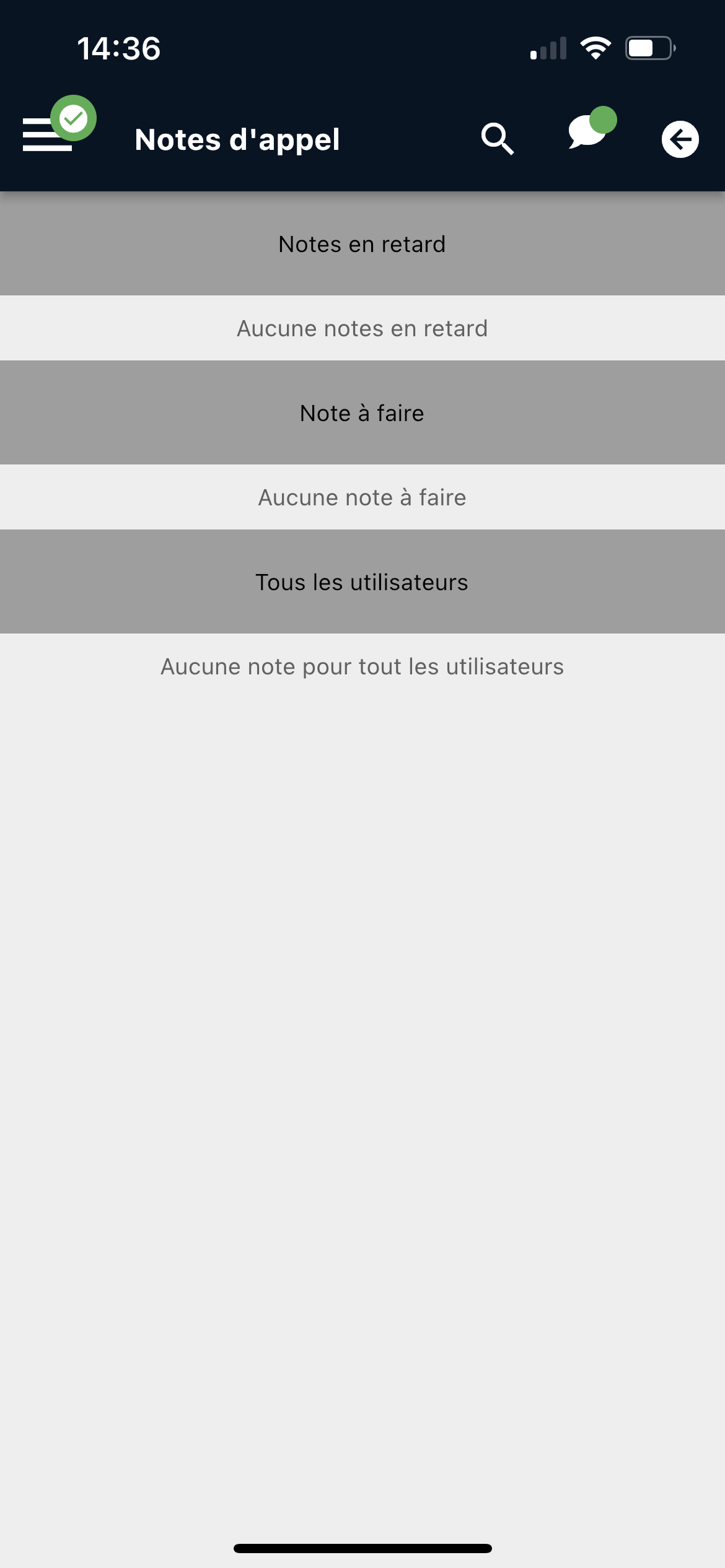Search the call notes

(498, 139)
